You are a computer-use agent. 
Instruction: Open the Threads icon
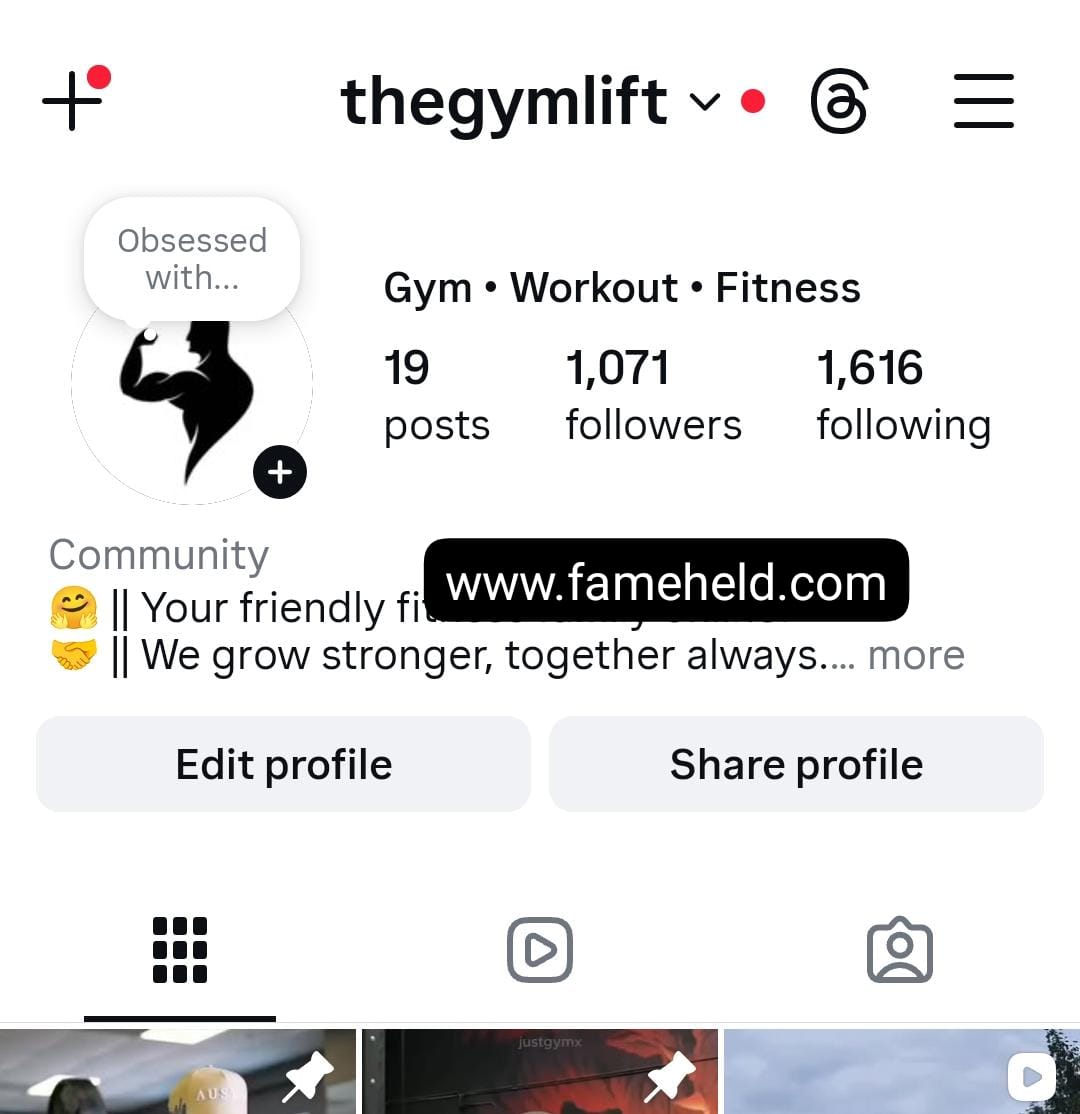(x=839, y=101)
